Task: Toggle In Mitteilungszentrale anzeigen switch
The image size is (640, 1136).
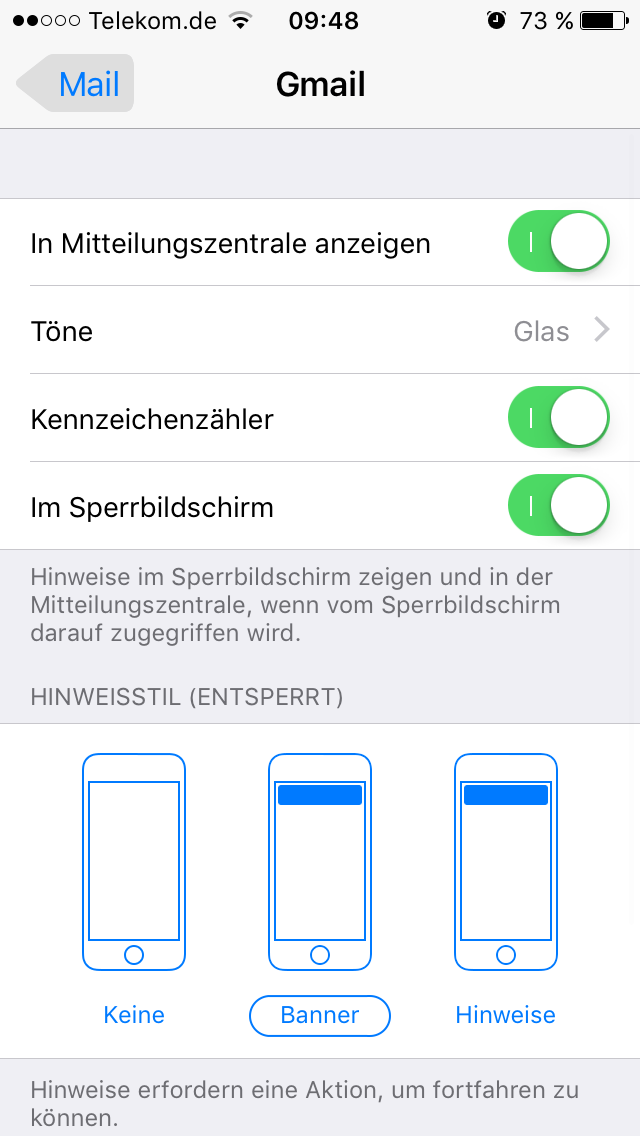Action: (558, 242)
